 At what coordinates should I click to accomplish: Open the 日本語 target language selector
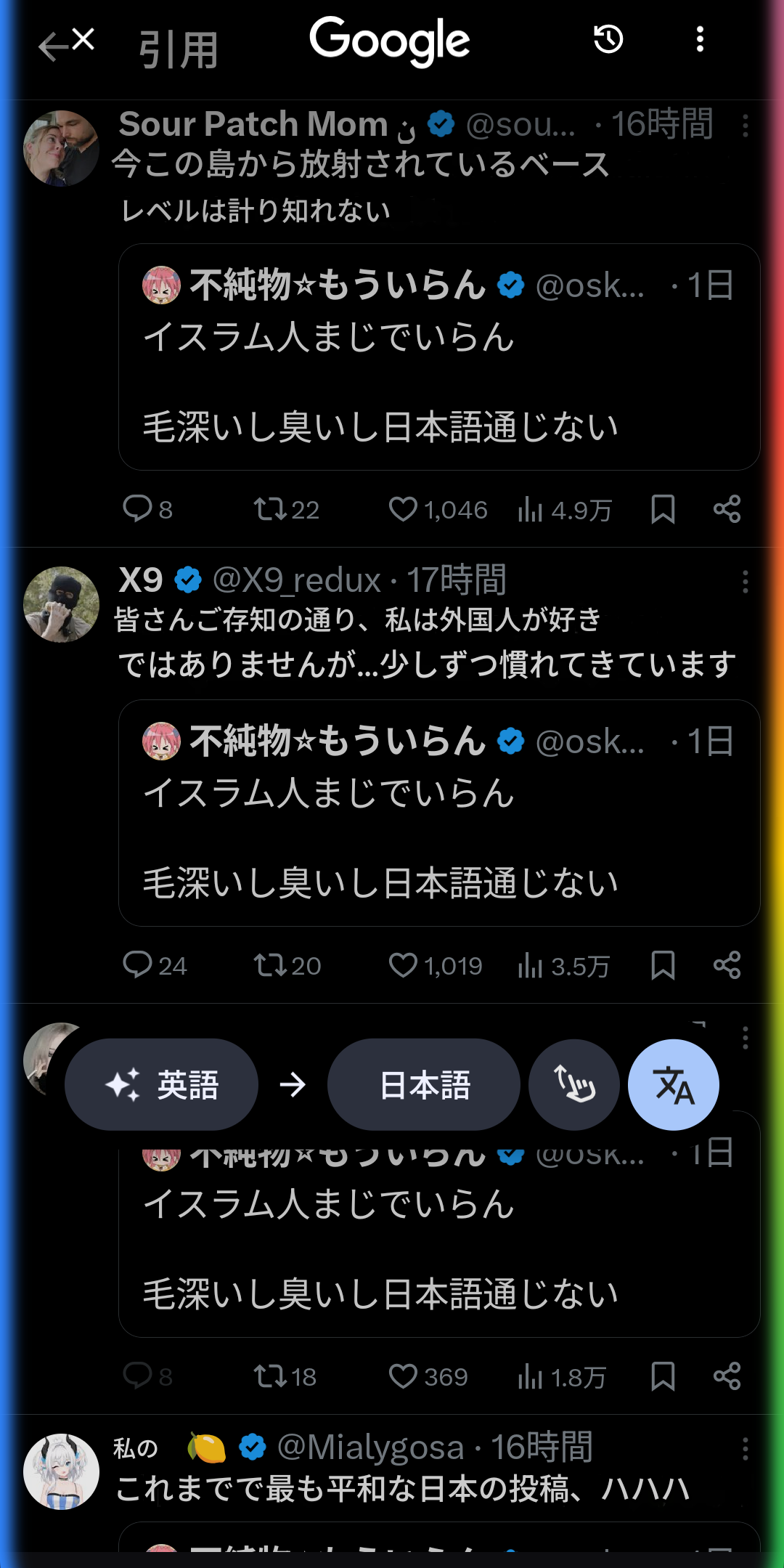[423, 1084]
